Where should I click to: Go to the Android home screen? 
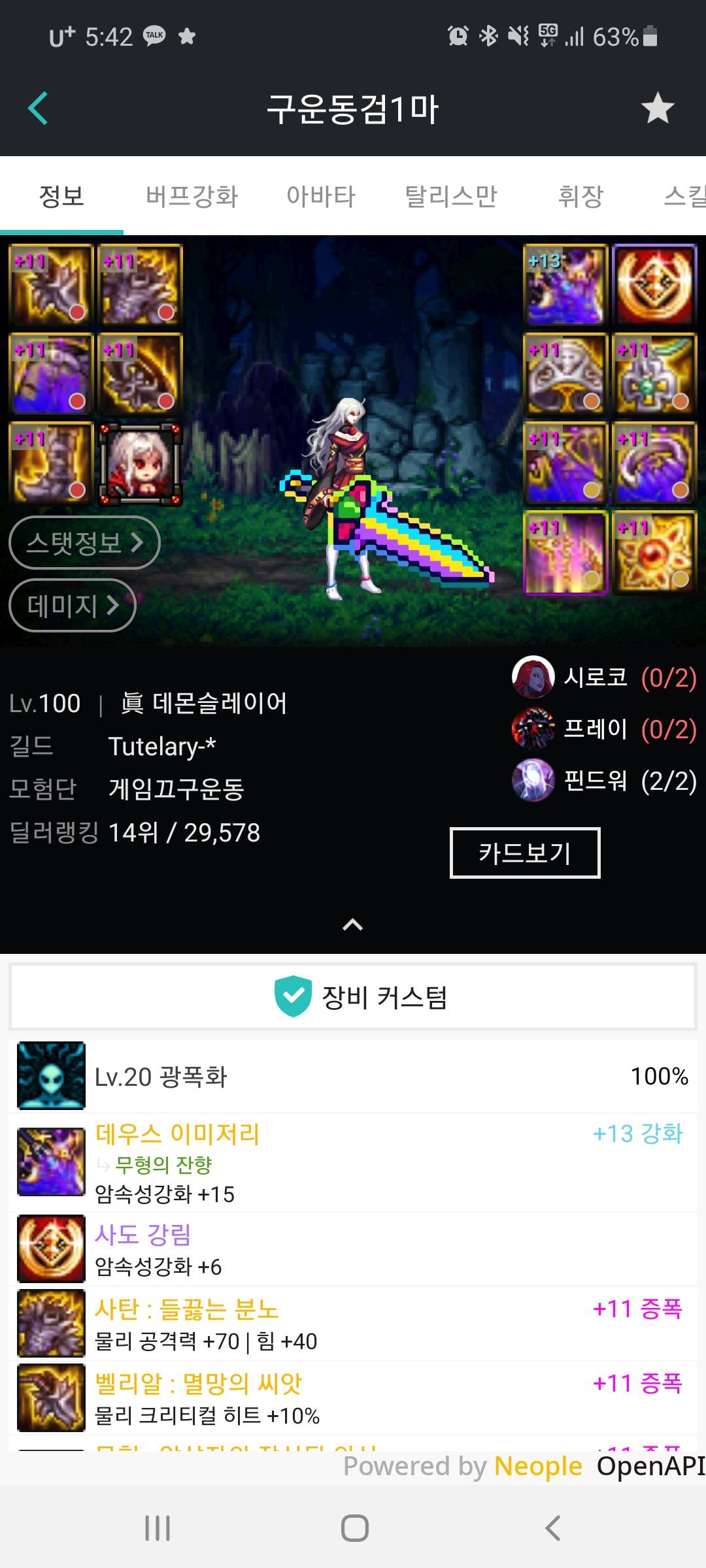[354, 1528]
